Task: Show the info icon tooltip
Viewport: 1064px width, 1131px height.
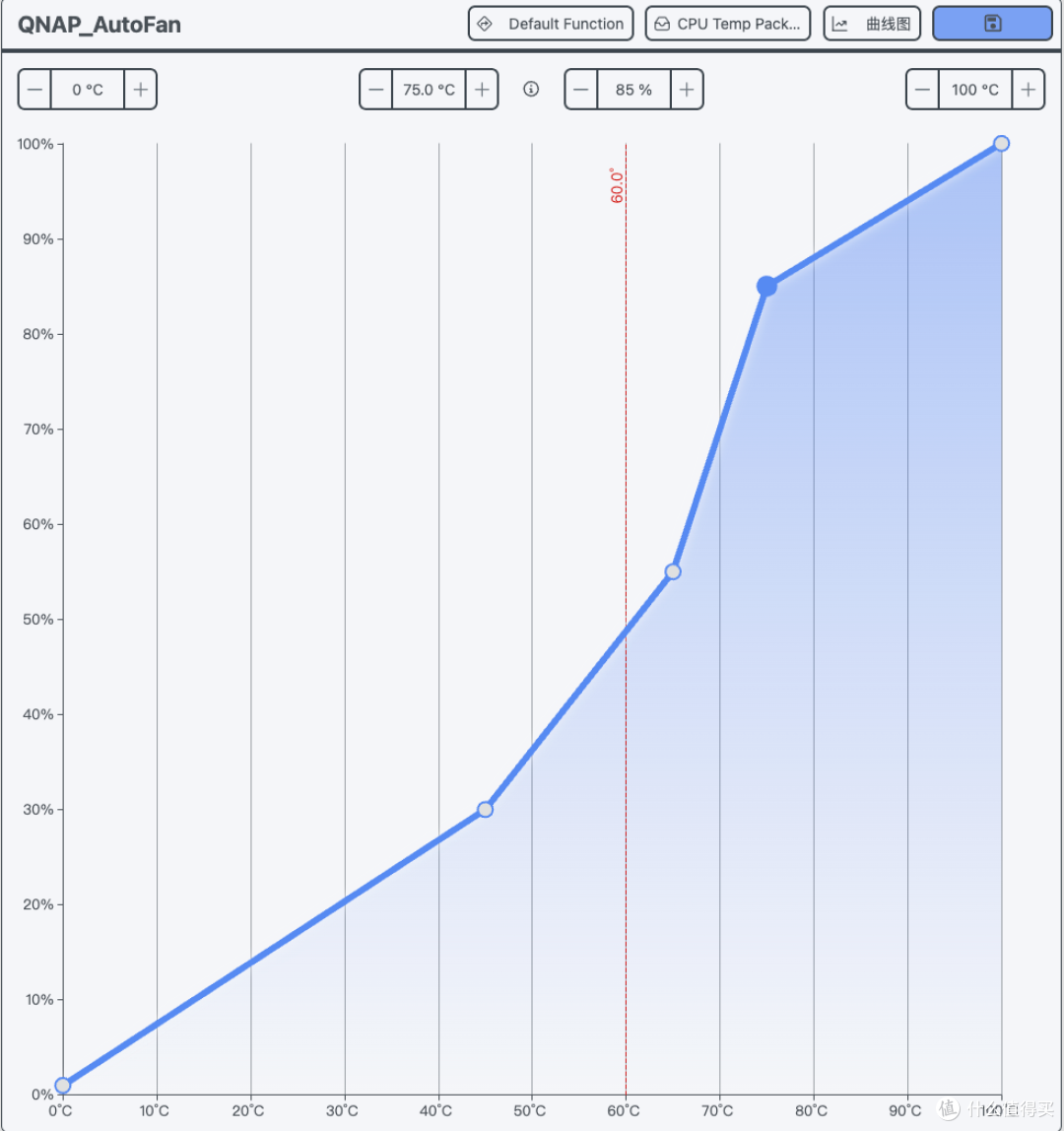Action: point(531,90)
